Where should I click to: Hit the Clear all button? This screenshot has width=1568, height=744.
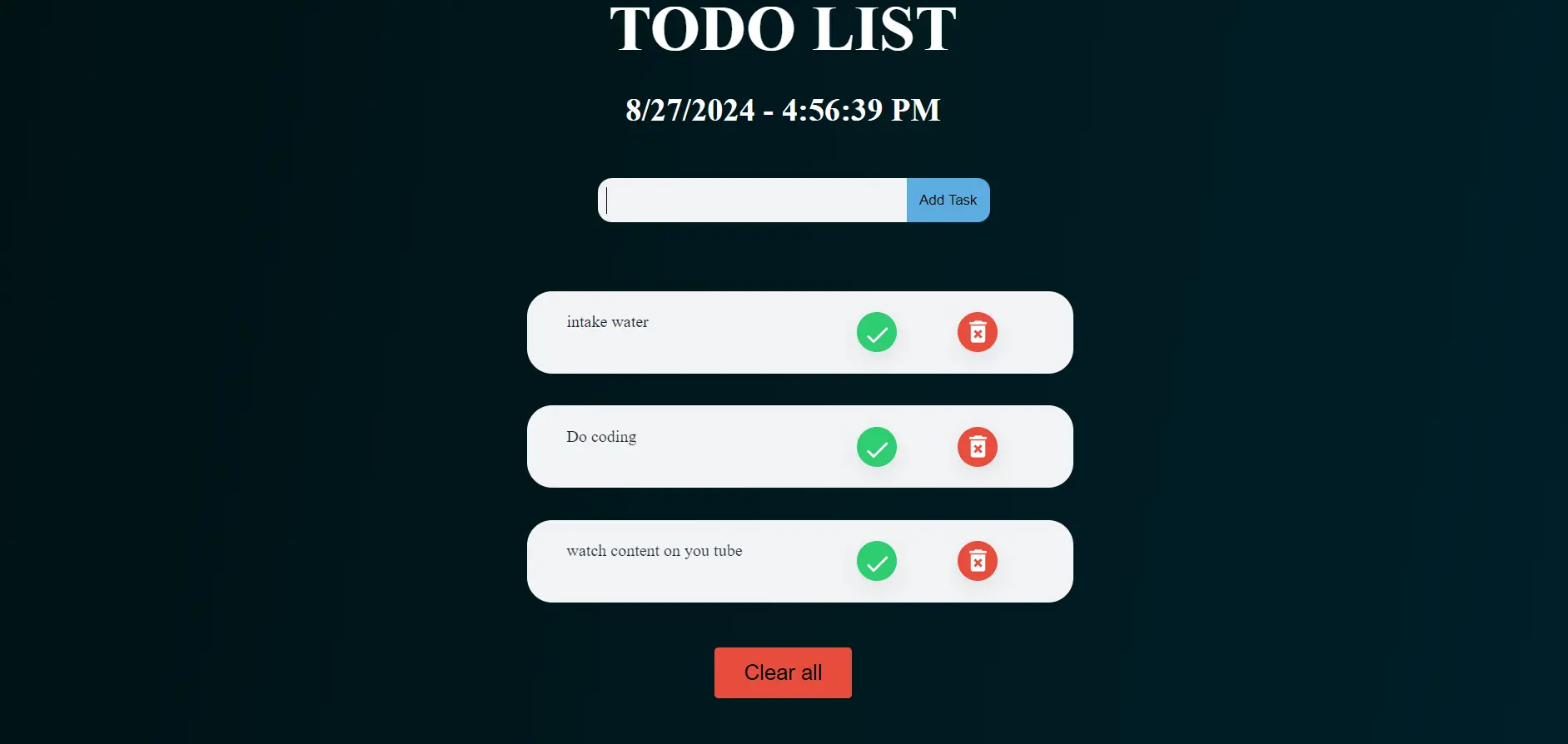pos(783,672)
